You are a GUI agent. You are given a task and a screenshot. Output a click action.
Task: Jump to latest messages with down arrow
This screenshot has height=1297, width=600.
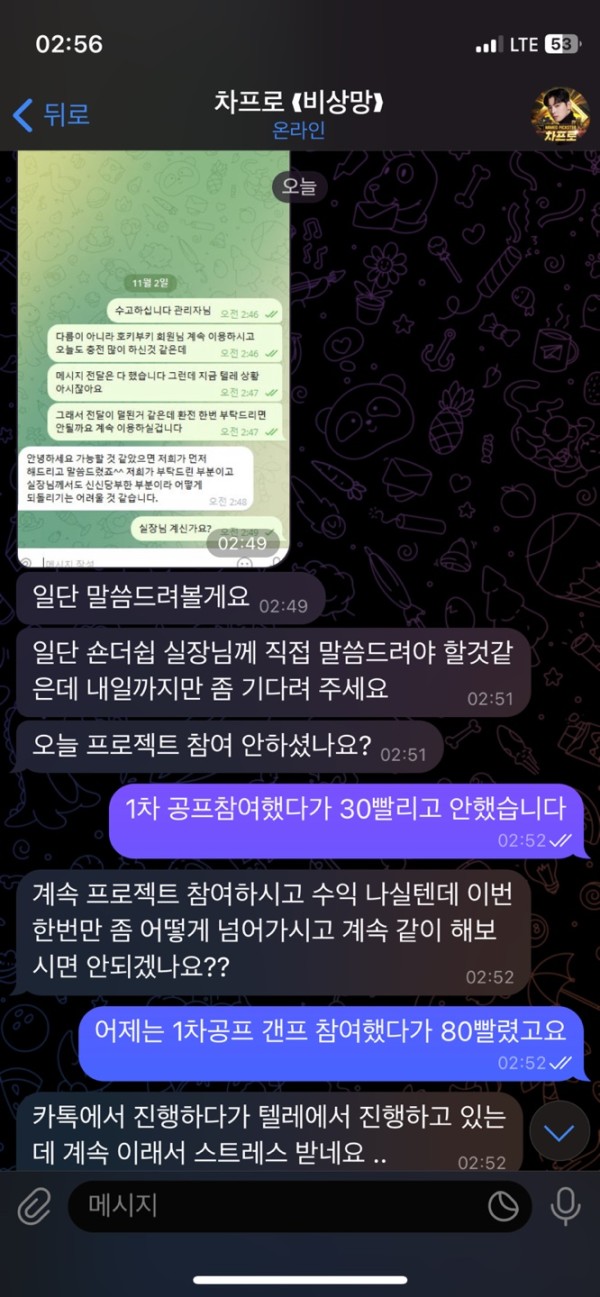[559, 1131]
